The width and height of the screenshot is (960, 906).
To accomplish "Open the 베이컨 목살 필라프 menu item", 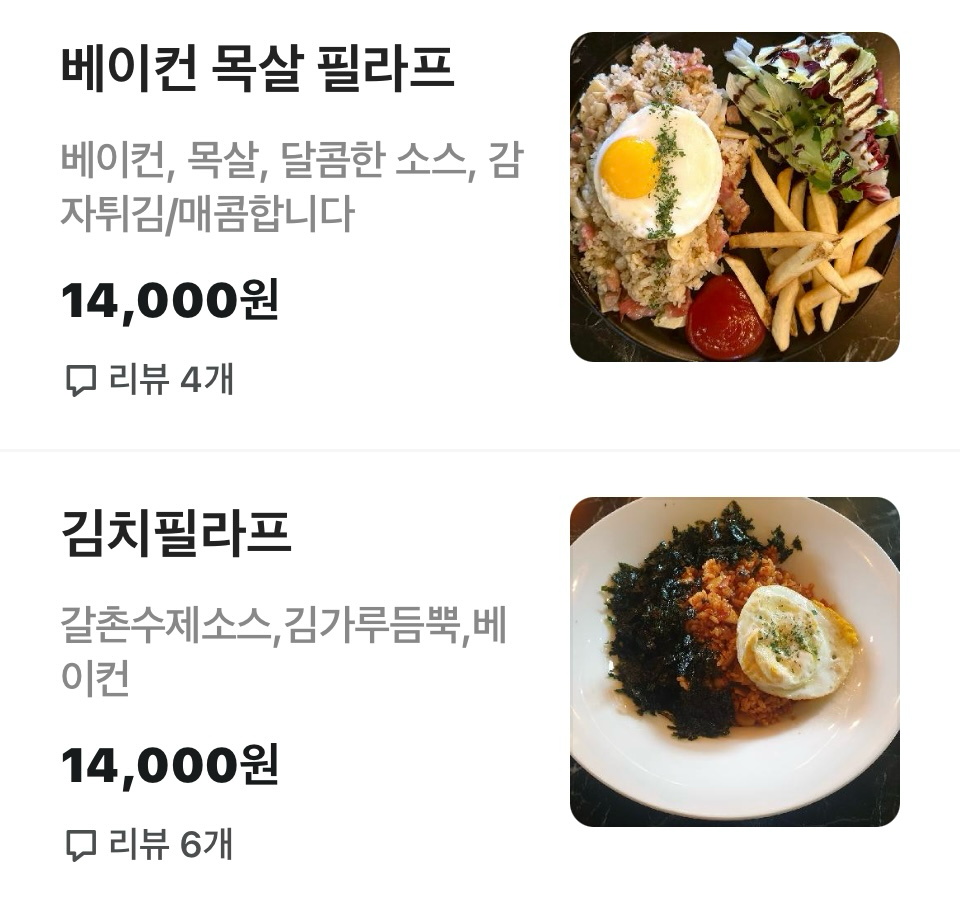I will click(x=257, y=68).
